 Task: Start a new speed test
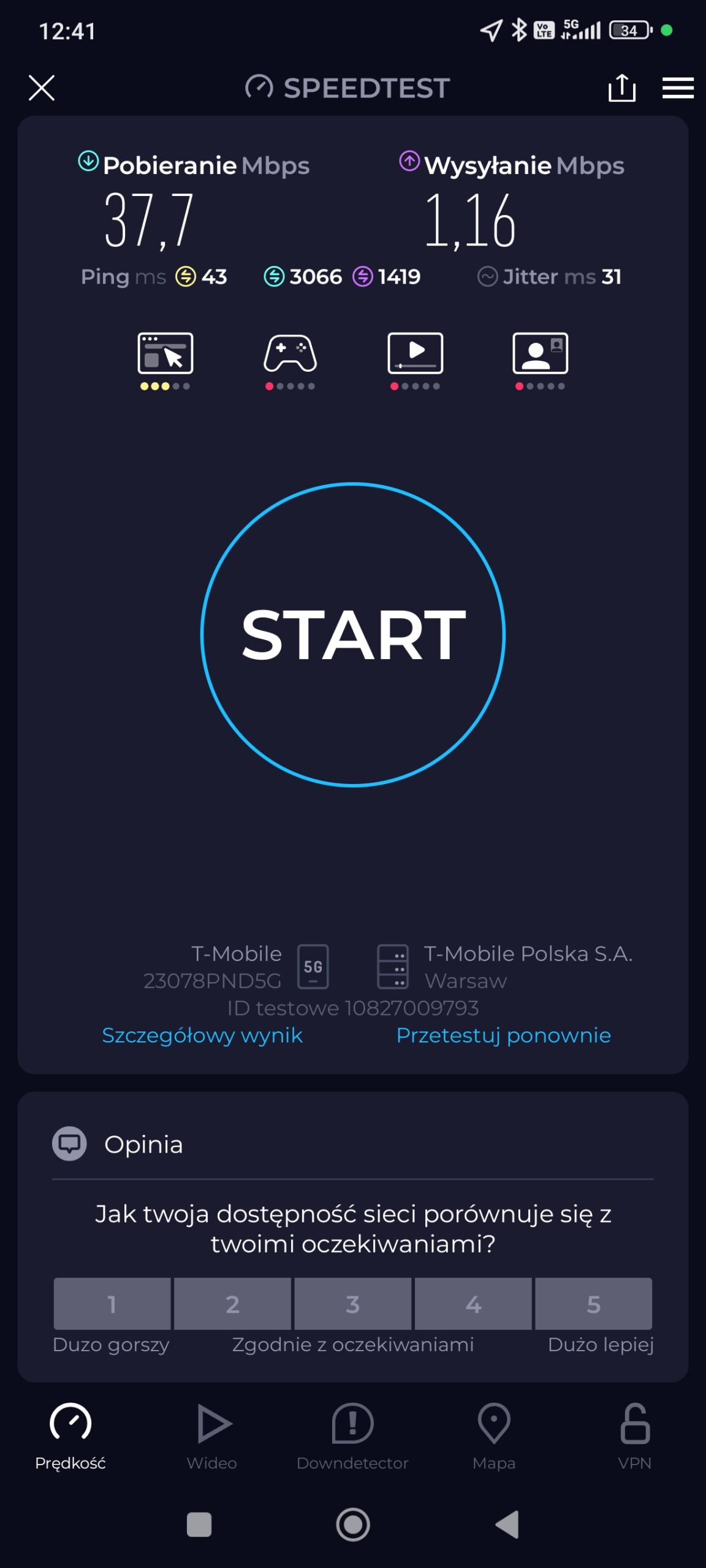click(x=353, y=635)
